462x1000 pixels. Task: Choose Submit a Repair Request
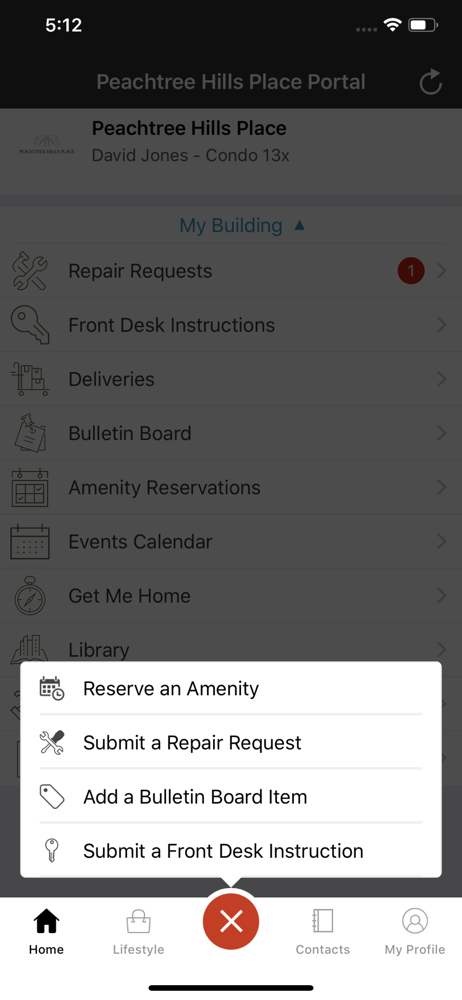[x=230, y=743]
